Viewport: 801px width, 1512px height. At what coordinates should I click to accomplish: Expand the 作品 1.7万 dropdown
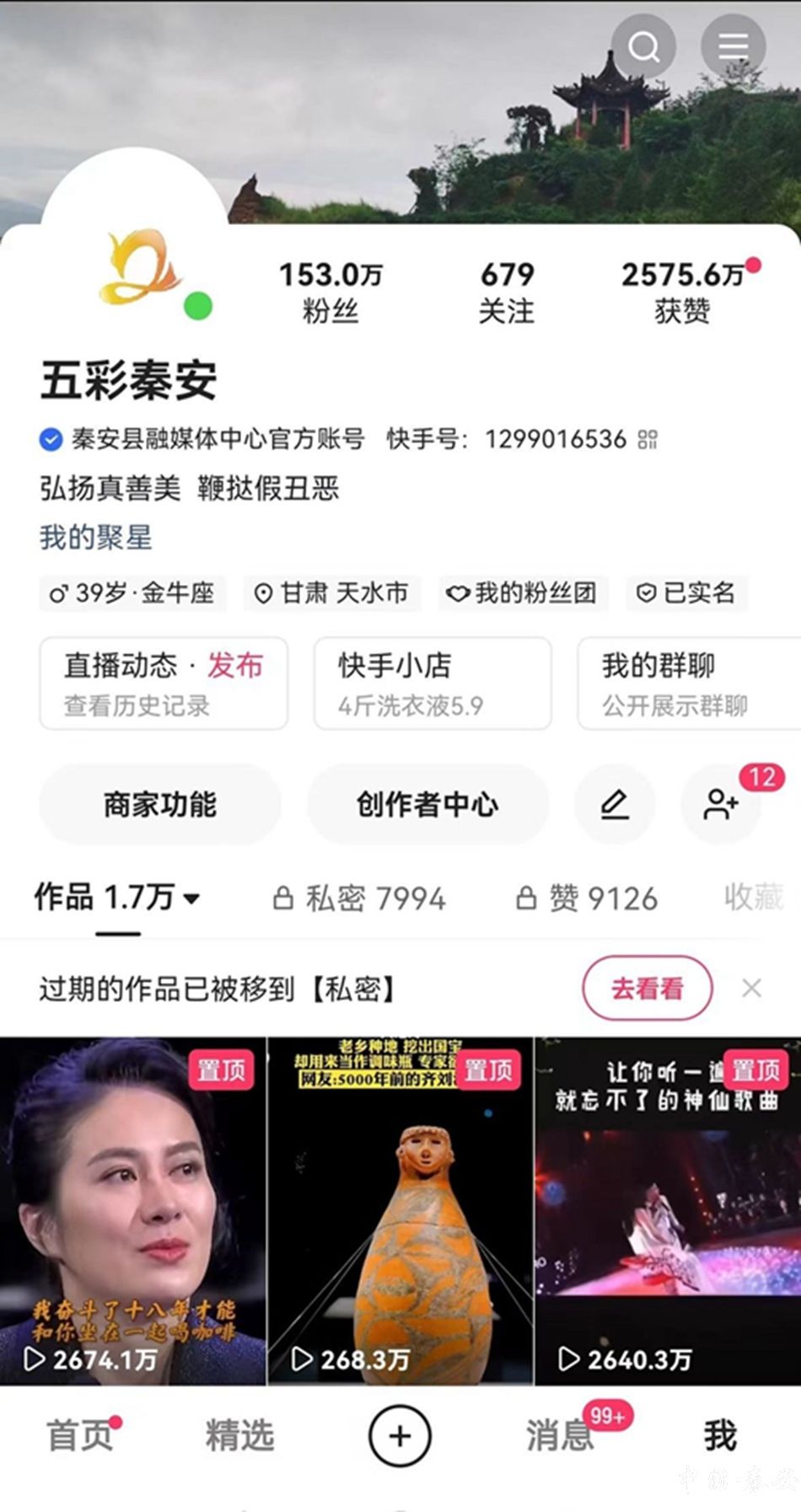[x=117, y=898]
